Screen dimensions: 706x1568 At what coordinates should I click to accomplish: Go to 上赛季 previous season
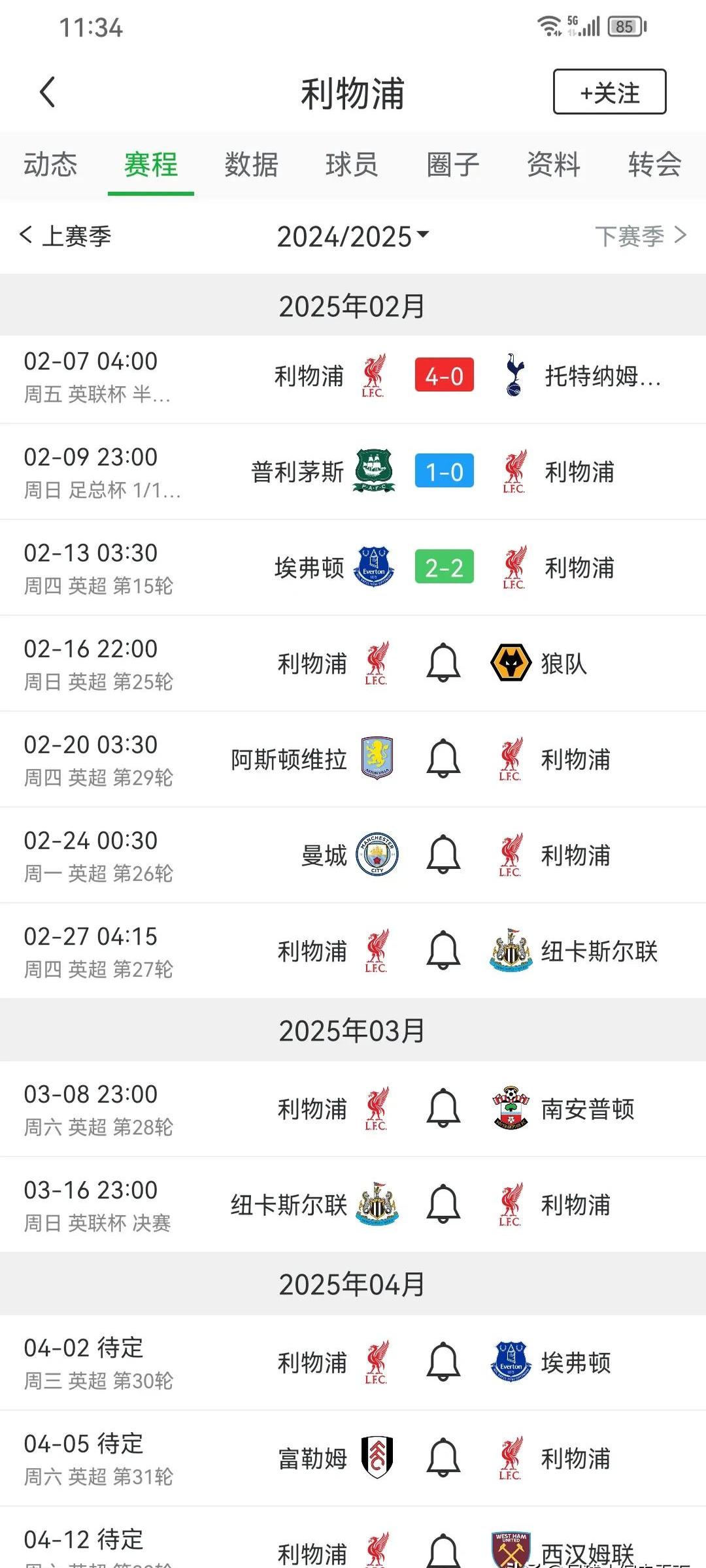coord(65,237)
